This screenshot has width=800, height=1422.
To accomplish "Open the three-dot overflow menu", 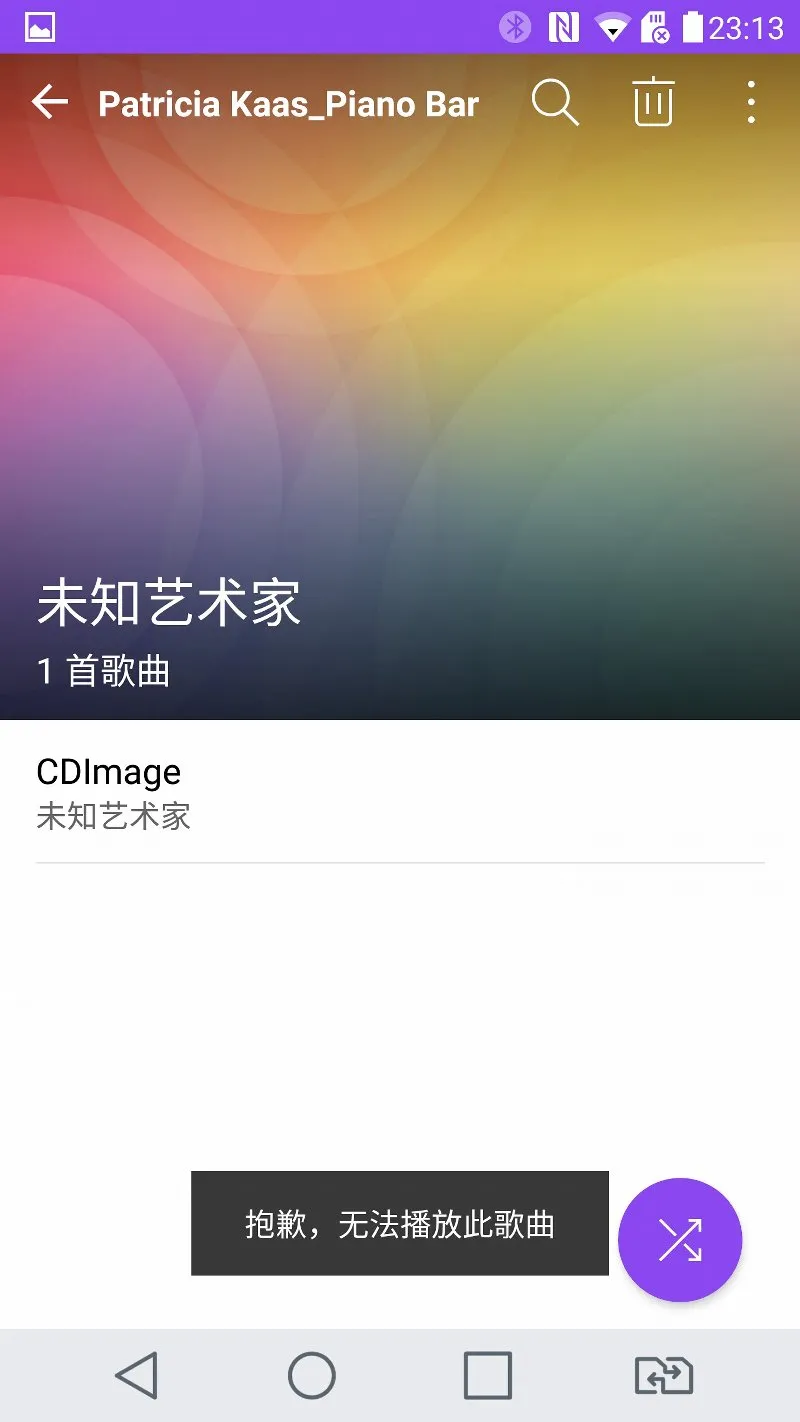I will (751, 102).
